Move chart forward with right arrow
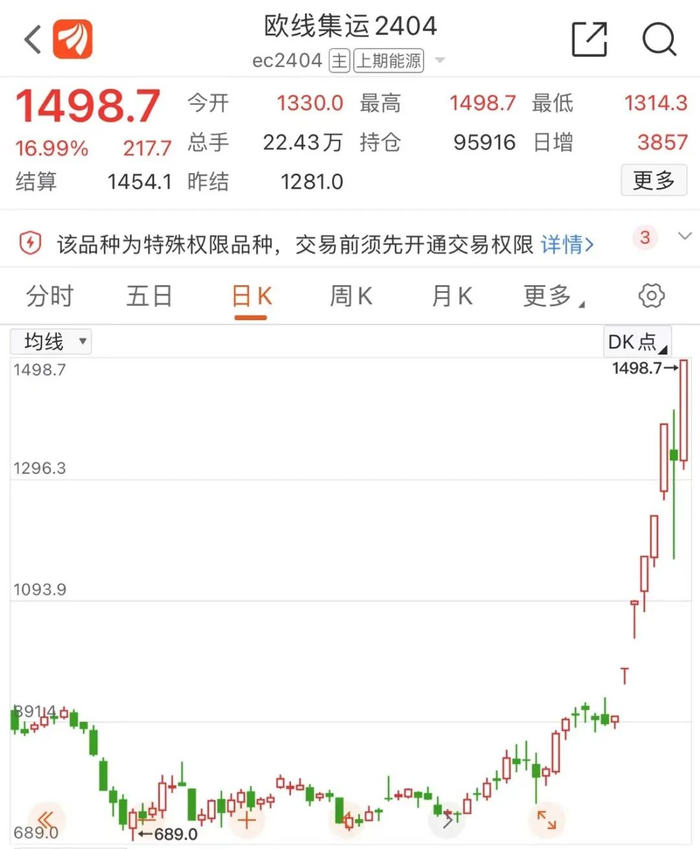This screenshot has height=849, width=700. [447, 821]
